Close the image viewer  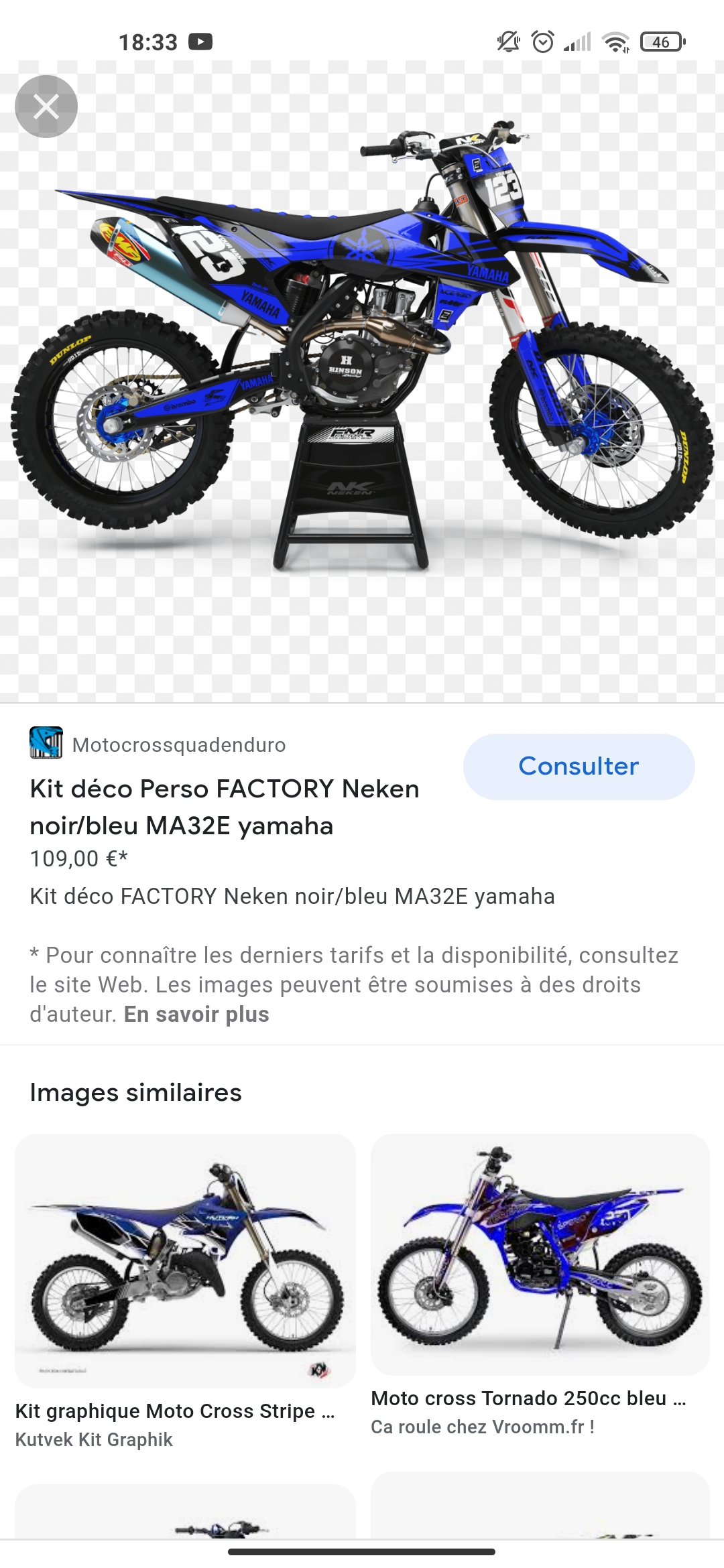[46, 107]
